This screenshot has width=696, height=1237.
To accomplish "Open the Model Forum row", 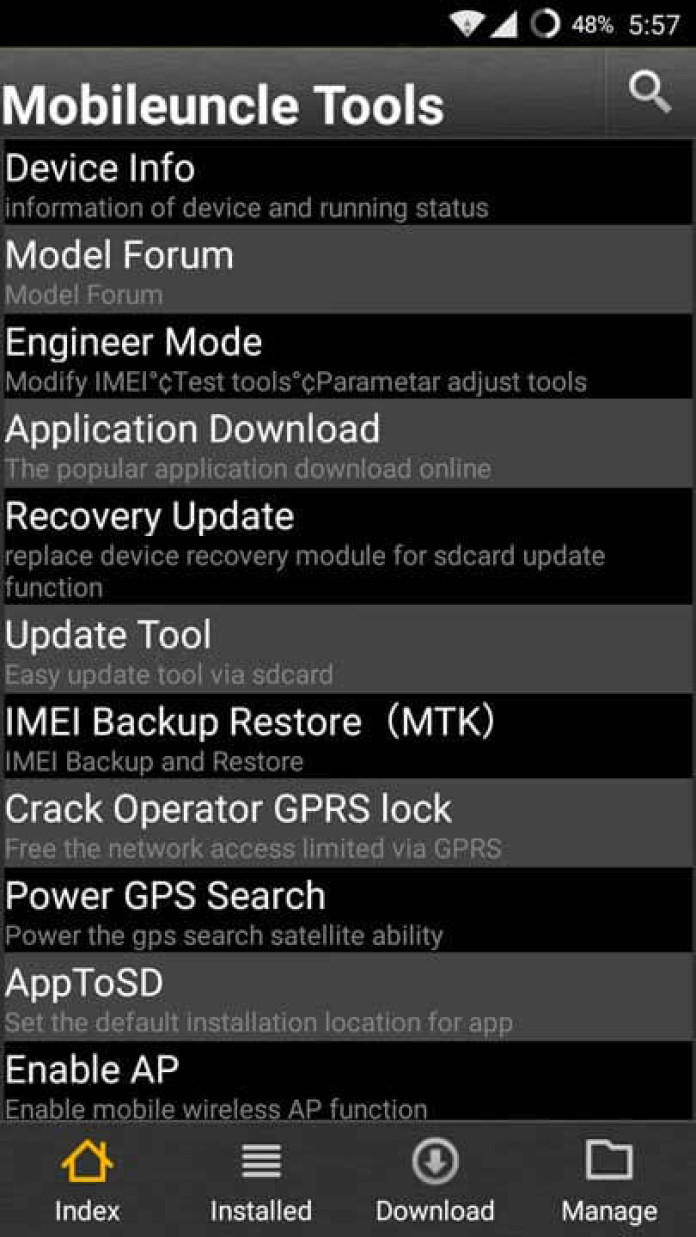I will coord(348,270).
